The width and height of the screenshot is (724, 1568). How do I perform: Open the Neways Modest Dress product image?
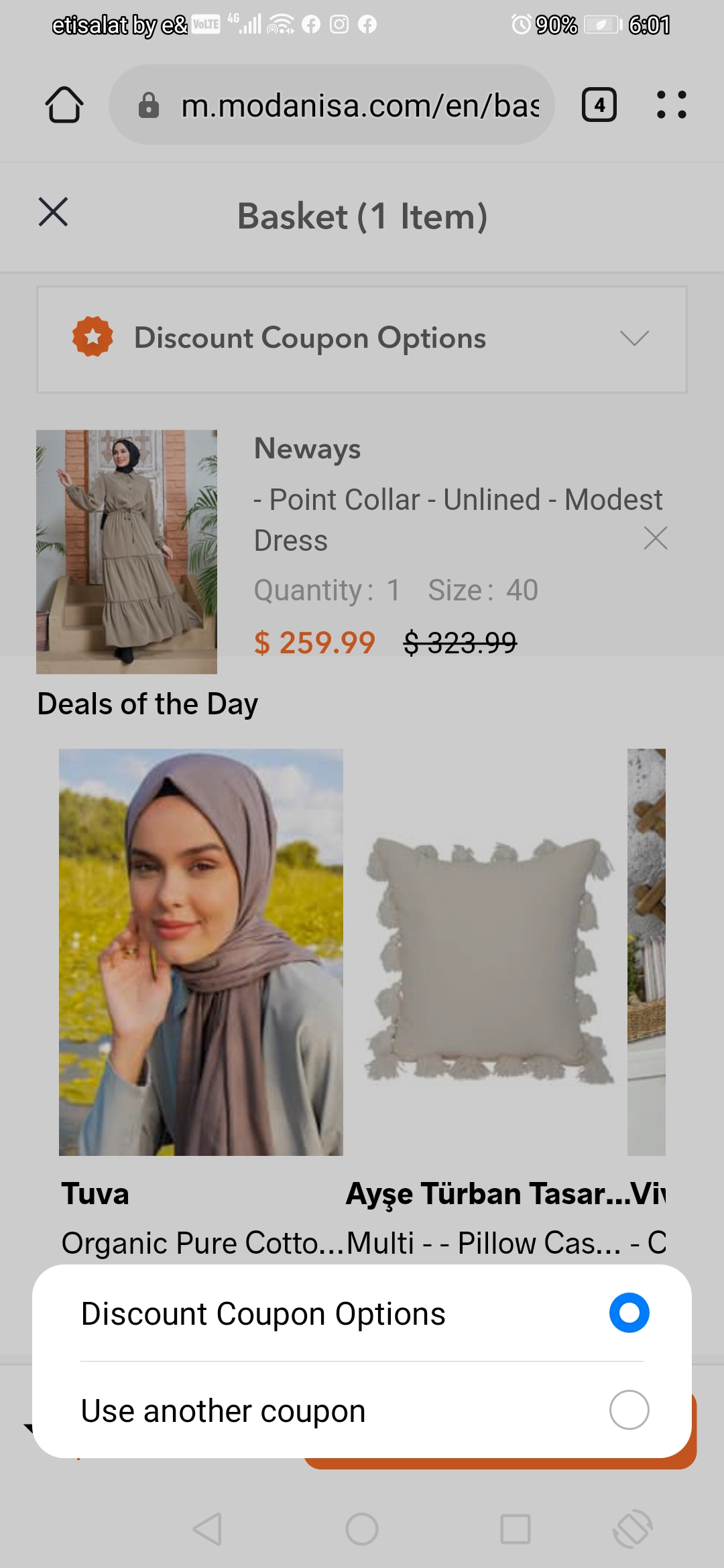[127, 551]
